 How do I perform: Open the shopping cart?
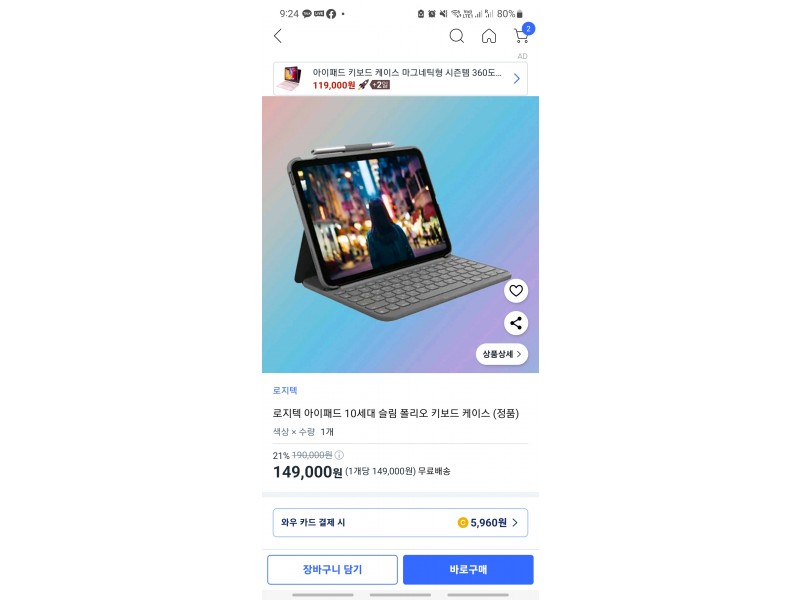[521, 36]
